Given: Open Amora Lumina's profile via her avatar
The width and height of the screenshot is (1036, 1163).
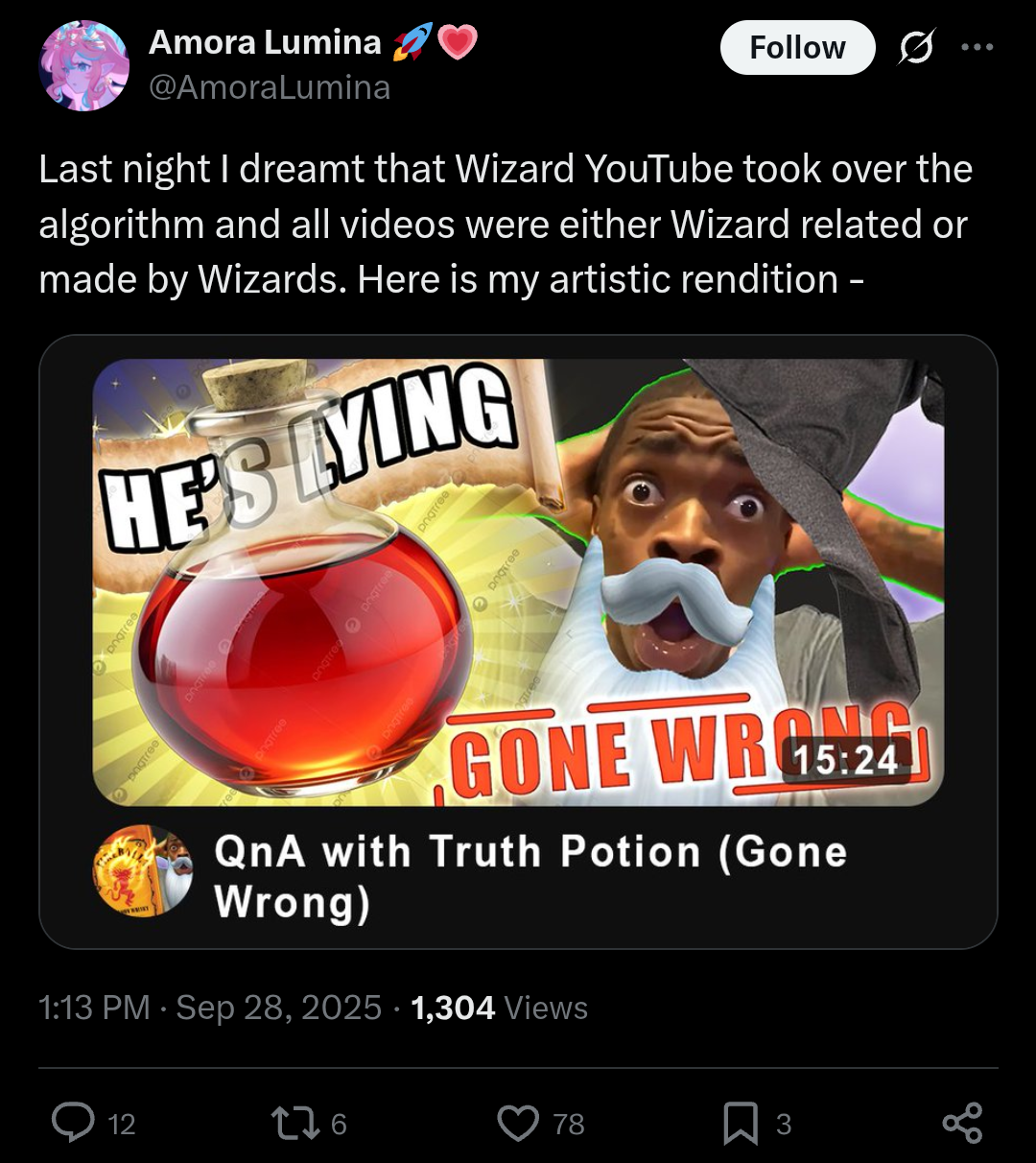Looking at the screenshot, I should click(x=86, y=65).
